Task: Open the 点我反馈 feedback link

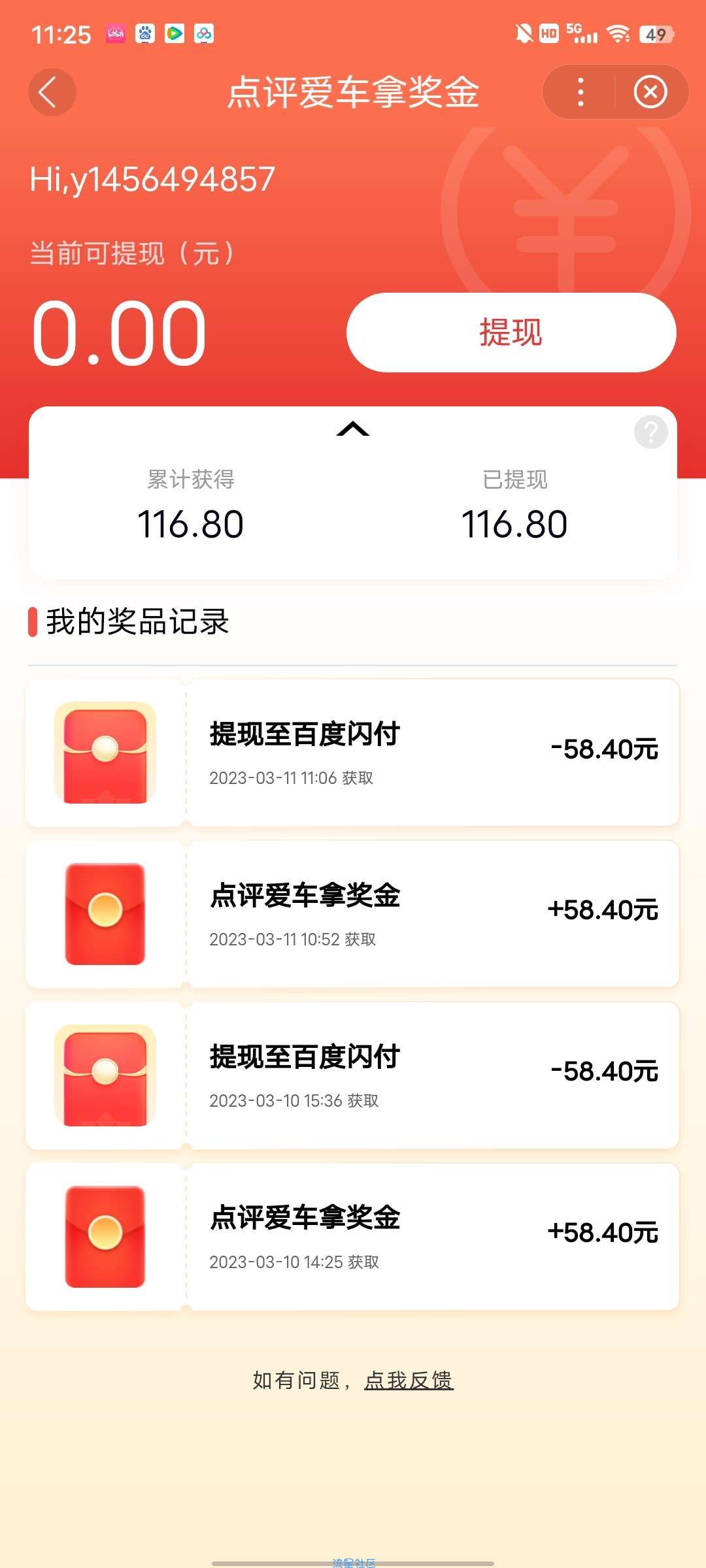Action: point(409,1380)
